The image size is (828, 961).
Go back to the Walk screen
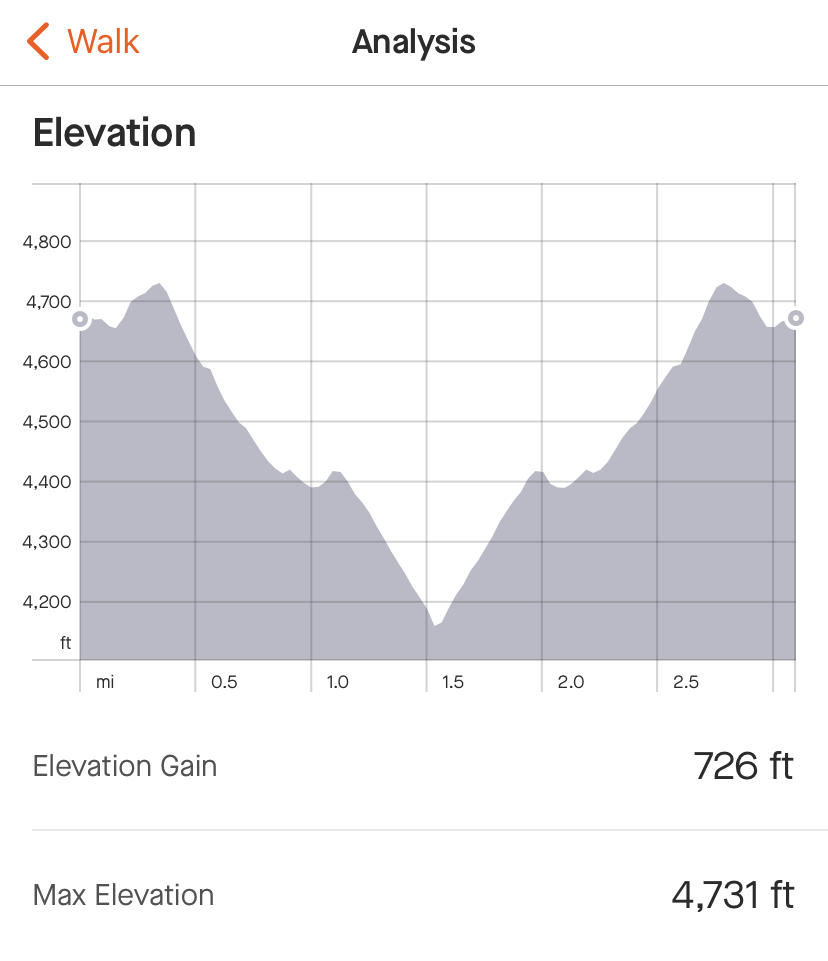coord(84,42)
